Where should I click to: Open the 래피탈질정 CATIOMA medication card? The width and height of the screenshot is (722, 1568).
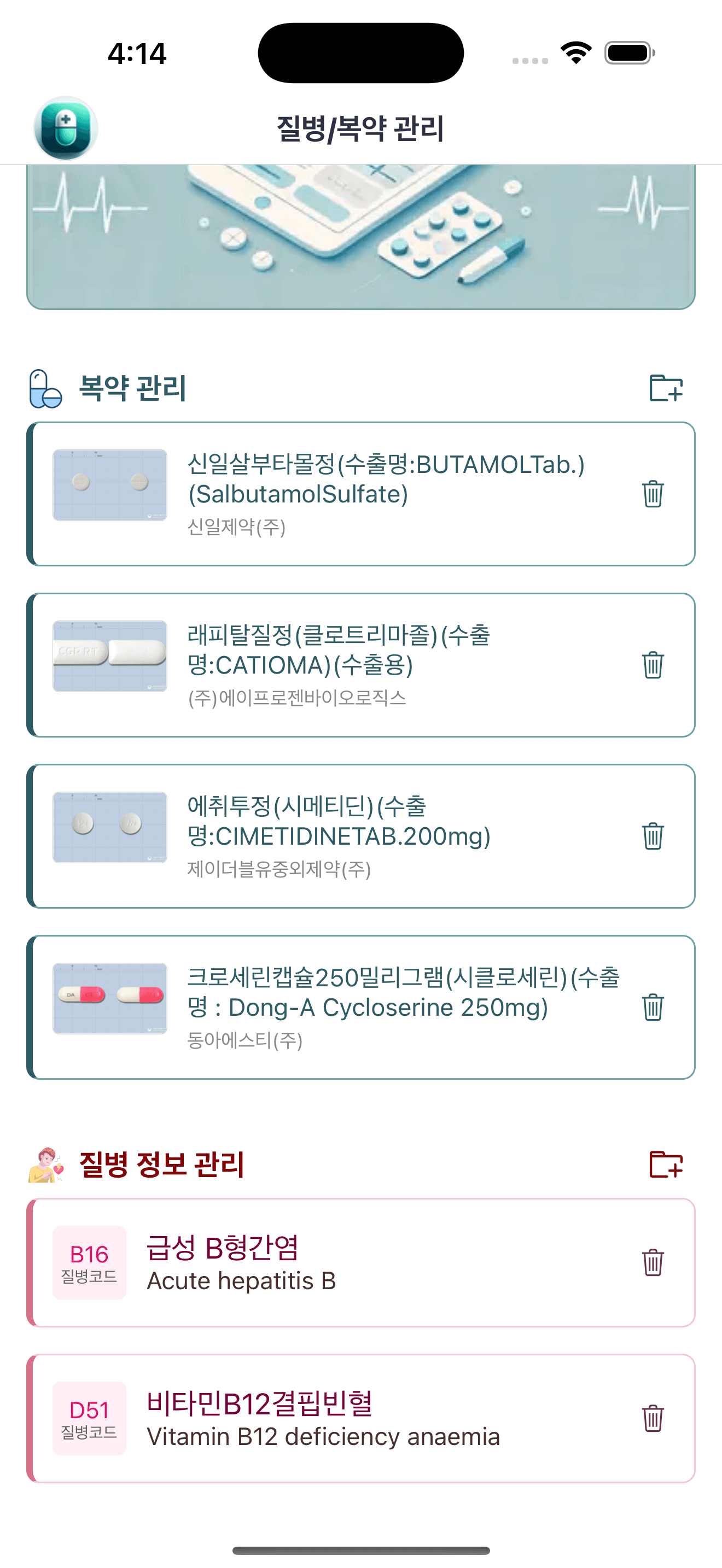click(x=361, y=665)
